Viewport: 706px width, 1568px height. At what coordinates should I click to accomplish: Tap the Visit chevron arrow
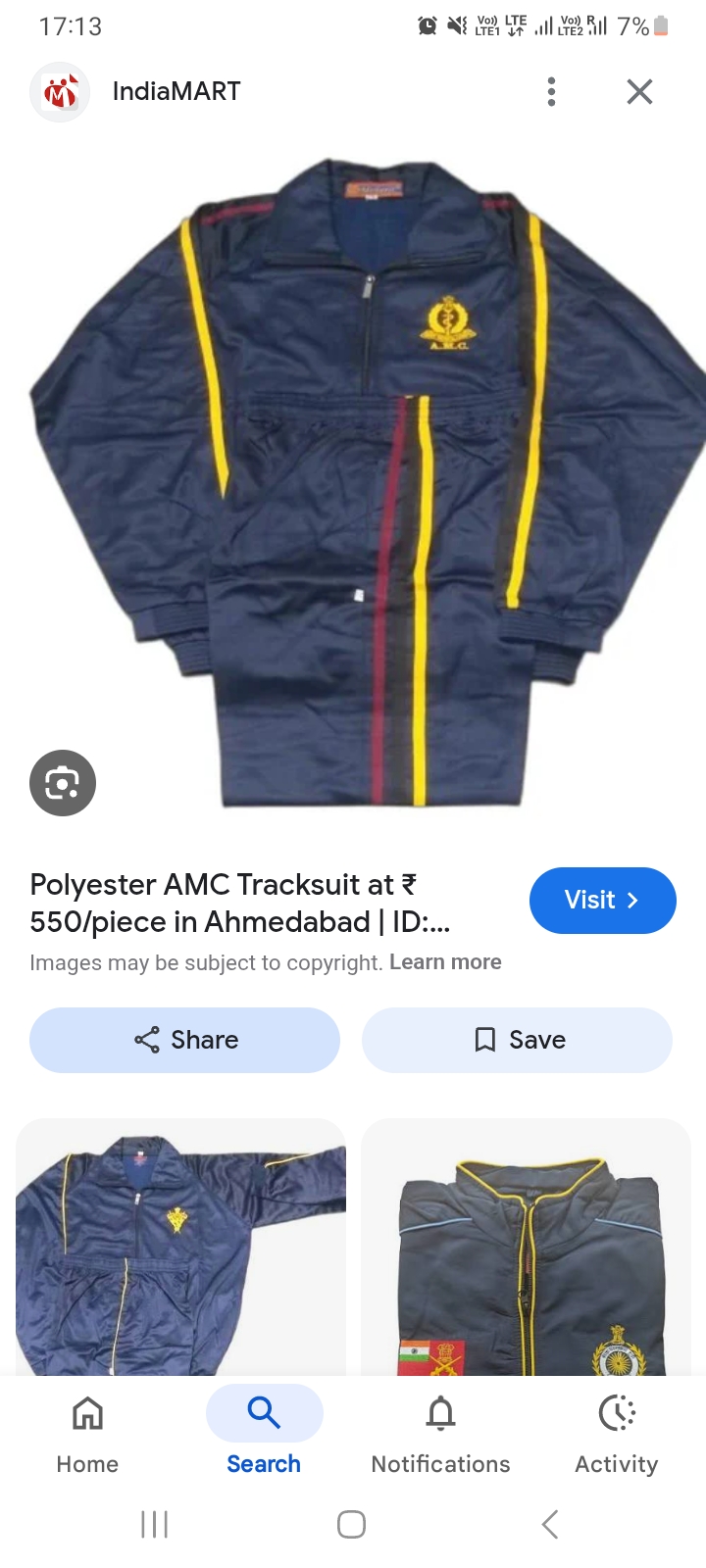pos(634,900)
